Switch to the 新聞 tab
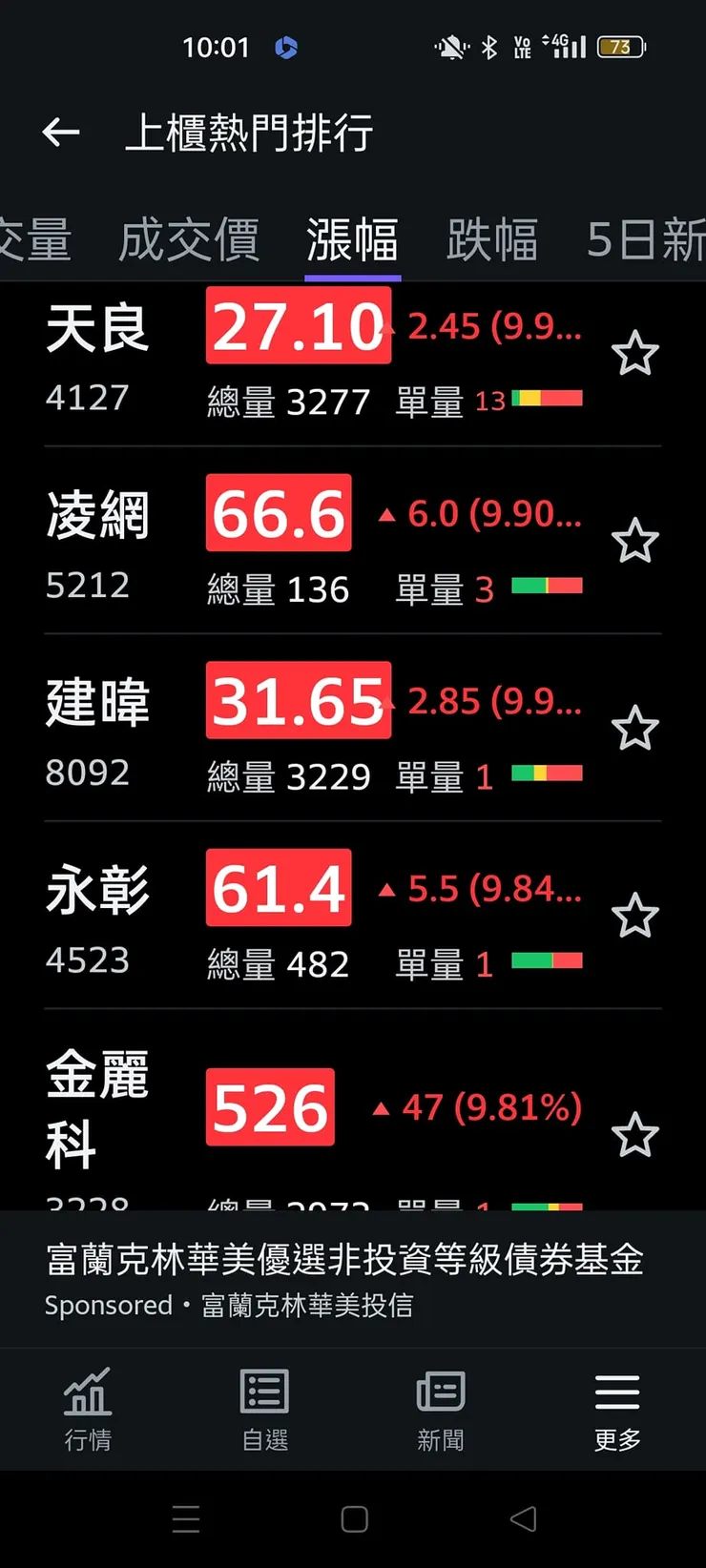 pyautogui.click(x=441, y=1410)
